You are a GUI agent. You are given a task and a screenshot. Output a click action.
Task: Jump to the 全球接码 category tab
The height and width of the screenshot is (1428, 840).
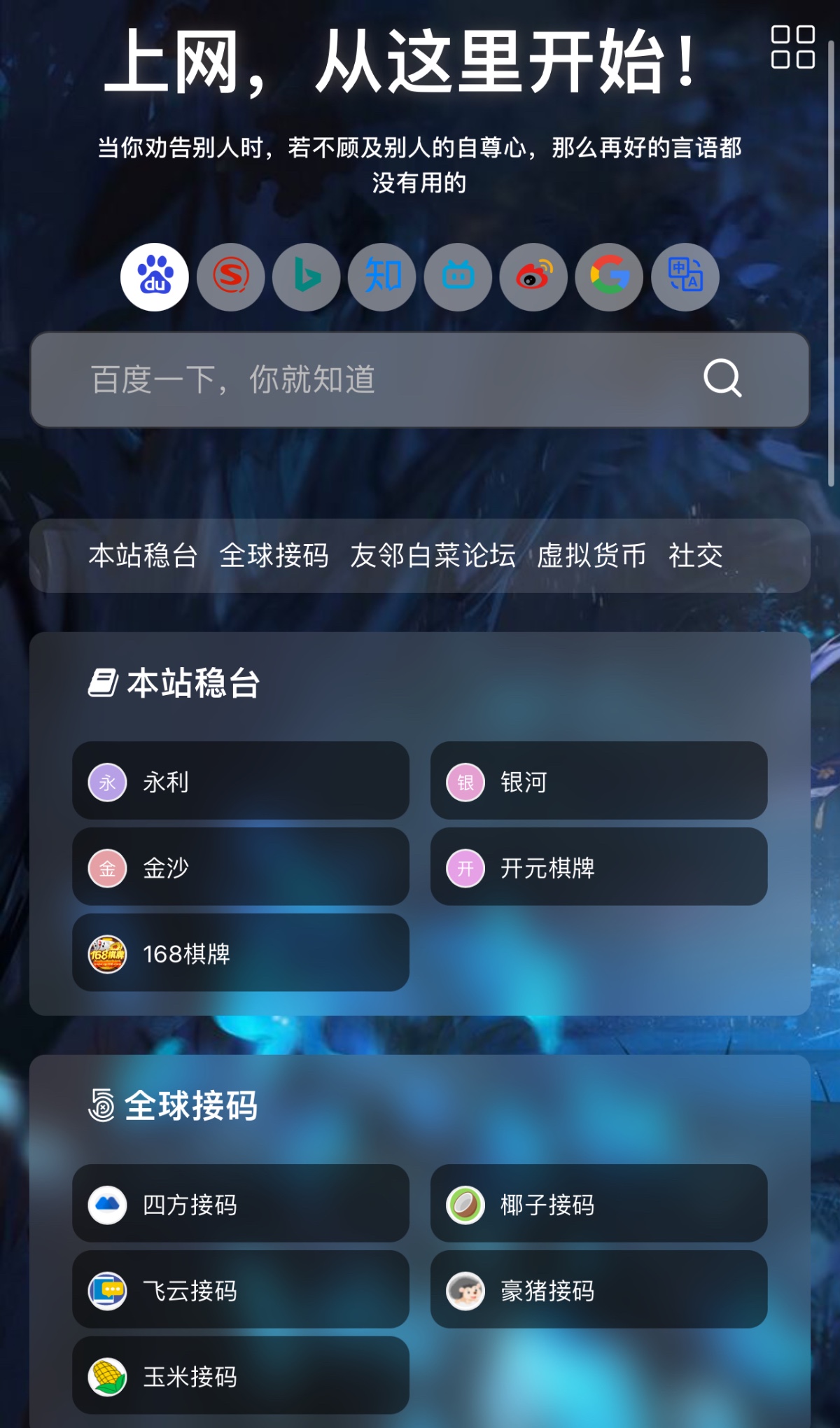pyautogui.click(x=274, y=556)
